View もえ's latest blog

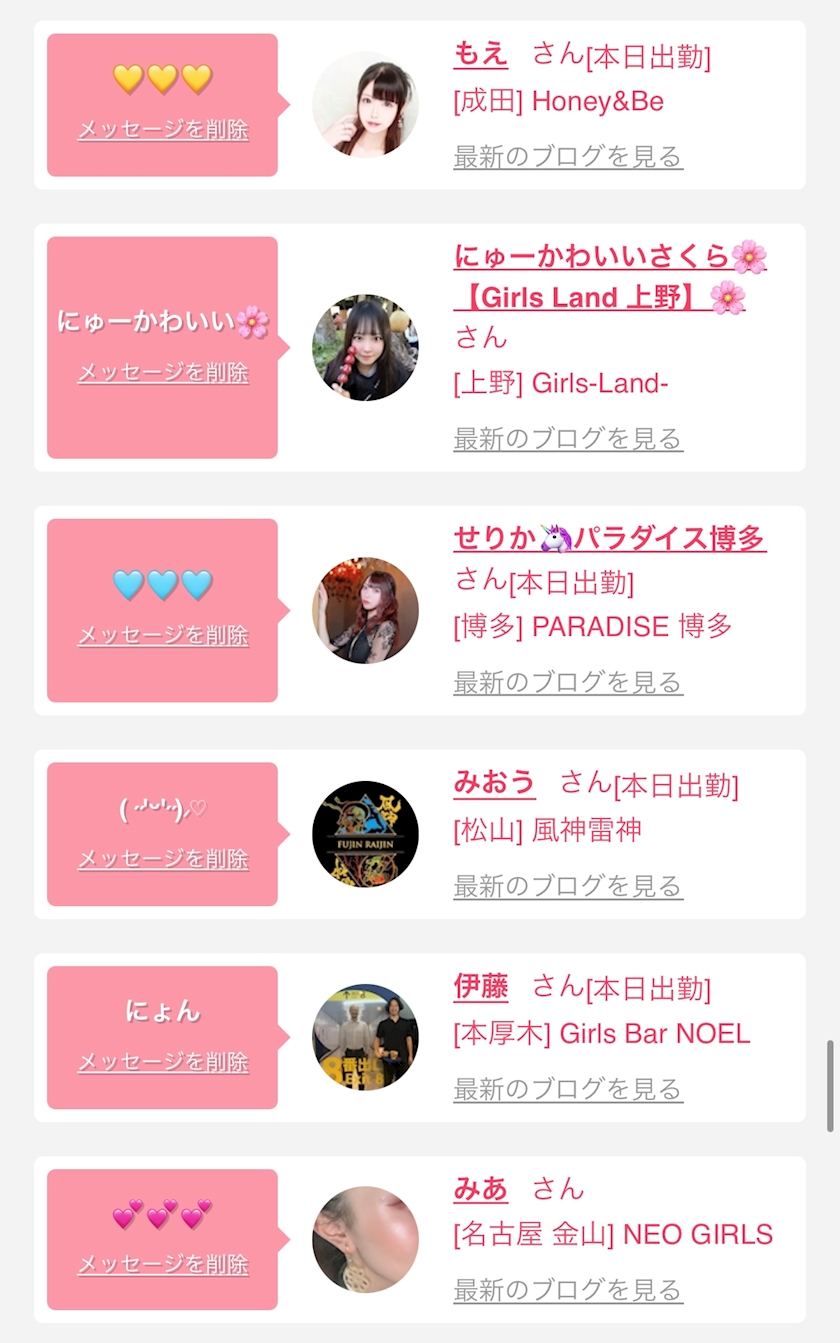568,157
